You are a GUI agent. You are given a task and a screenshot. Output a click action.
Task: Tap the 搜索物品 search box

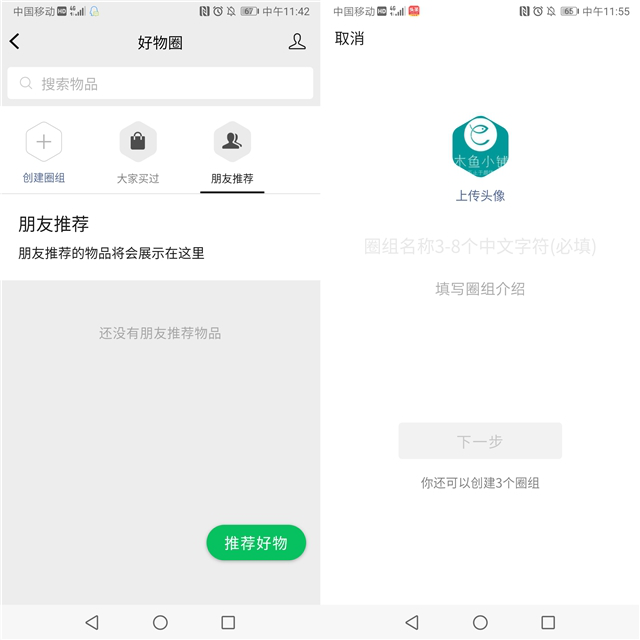pyautogui.click(x=160, y=84)
